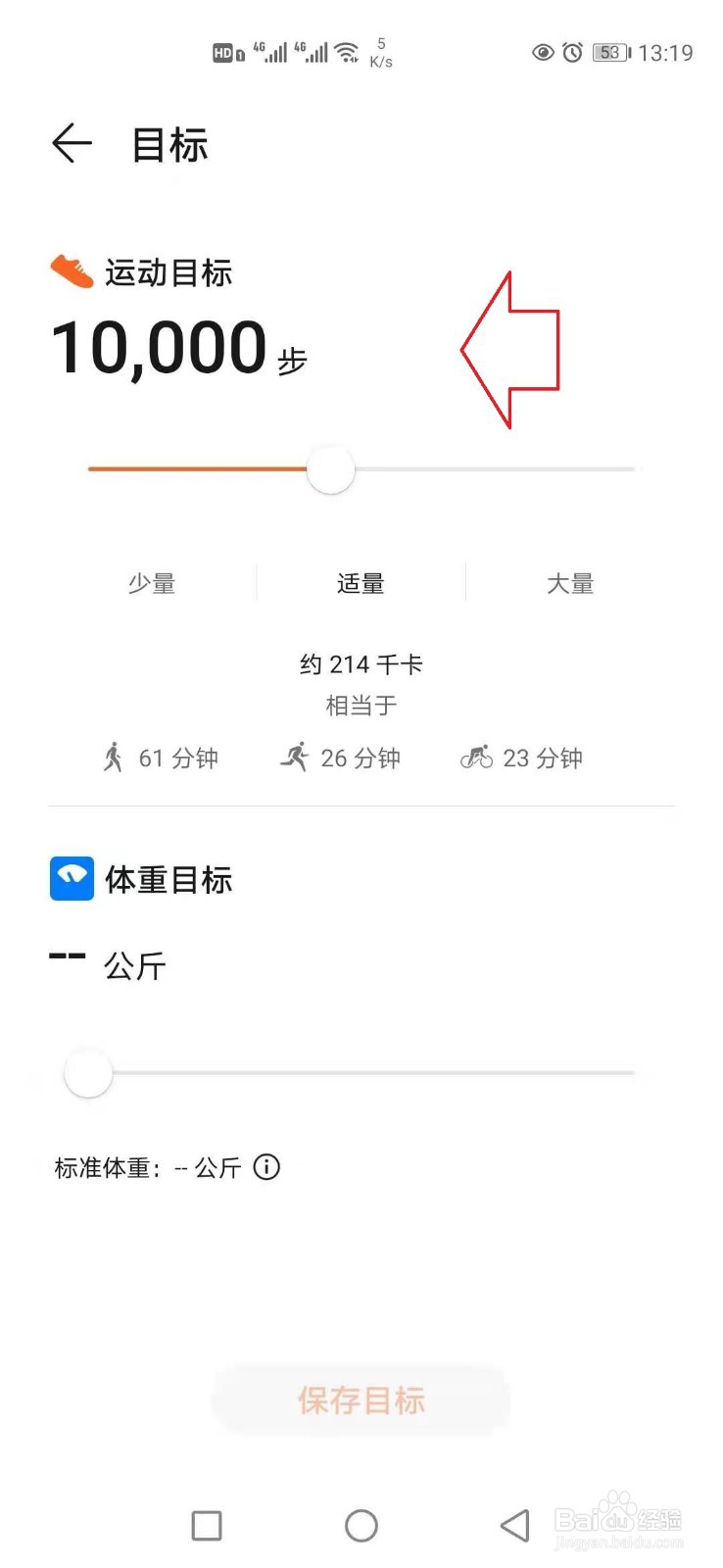723x1568 pixels.
Task: Go back from the 目标 screen
Action: tap(72, 144)
